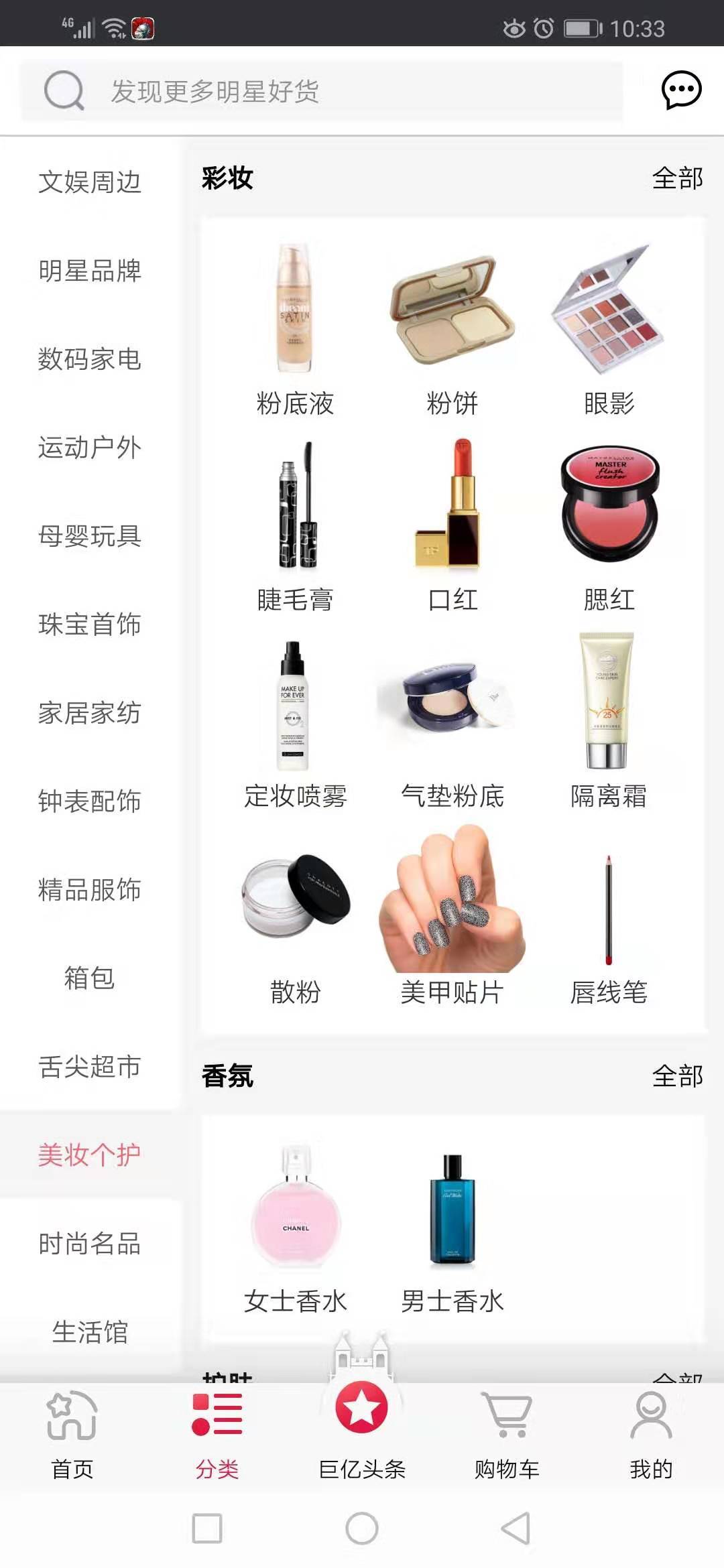The width and height of the screenshot is (724, 1568).
Task: Tap the system back button
Action: 516,1529
